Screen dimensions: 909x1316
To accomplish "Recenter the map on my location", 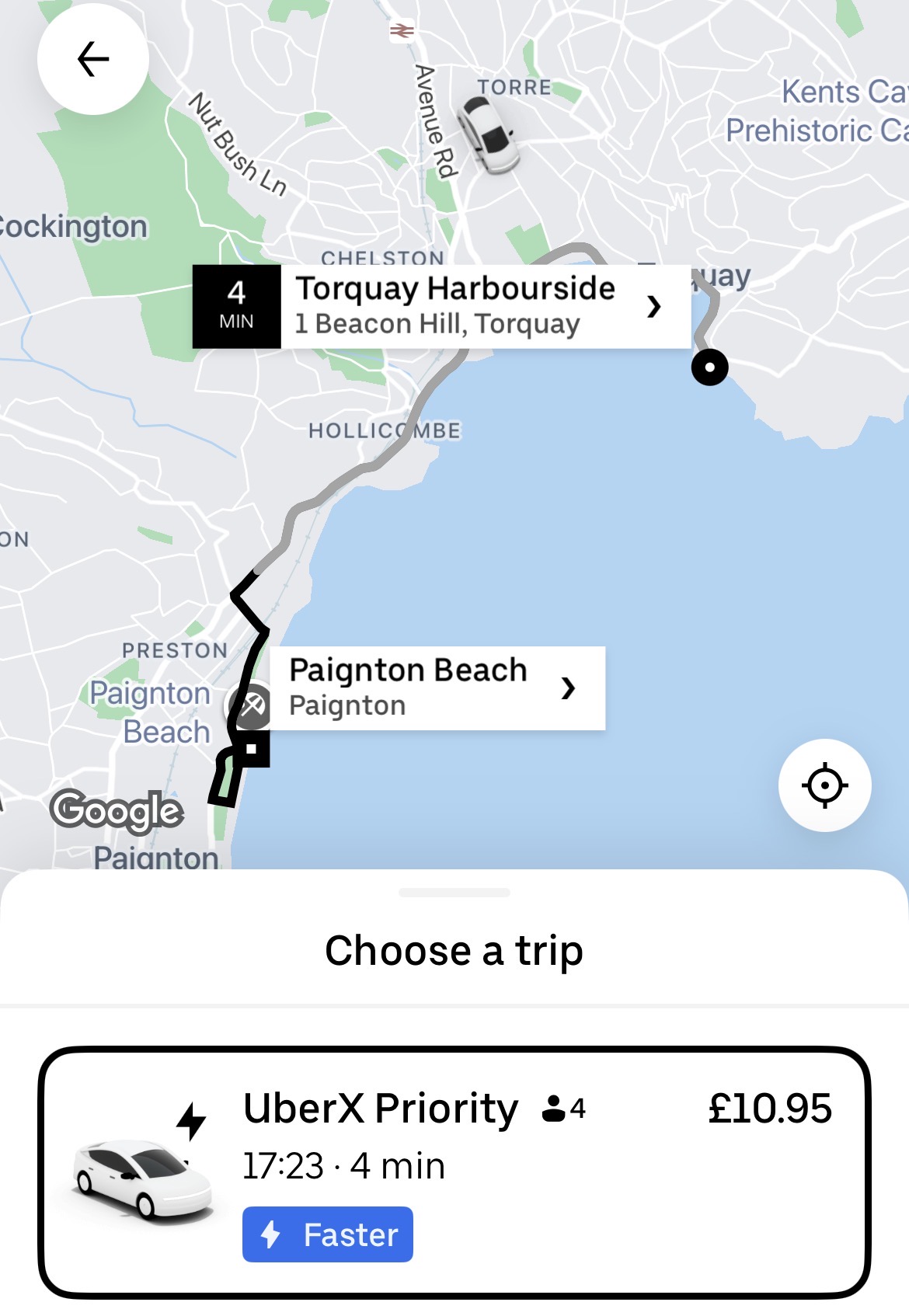I will pyautogui.click(x=824, y=785).
